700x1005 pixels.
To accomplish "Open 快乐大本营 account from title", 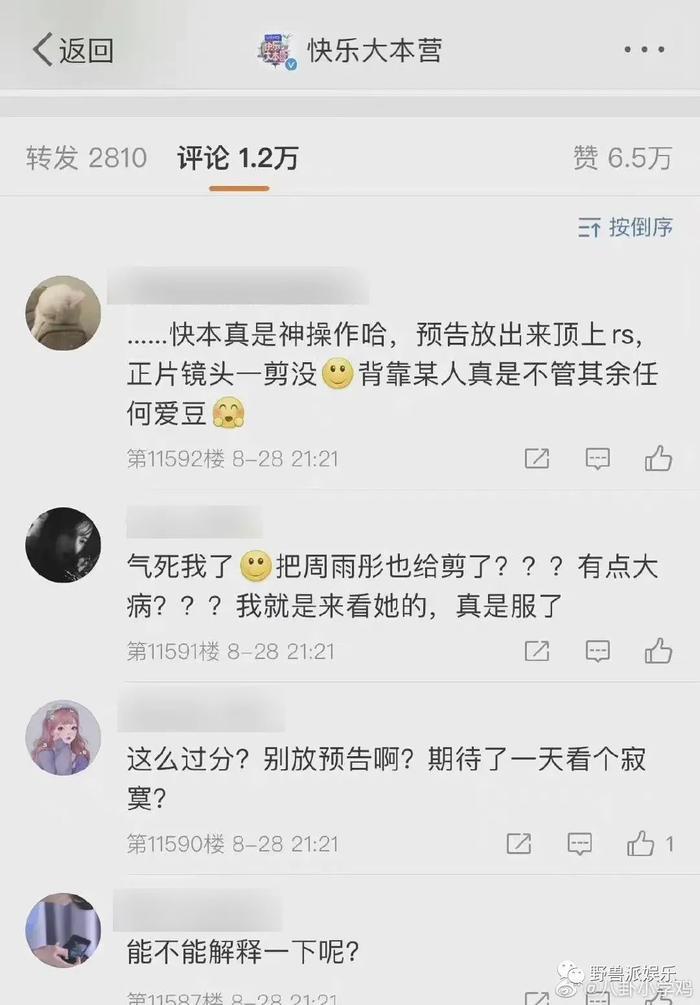I will (x=372, y=50).
